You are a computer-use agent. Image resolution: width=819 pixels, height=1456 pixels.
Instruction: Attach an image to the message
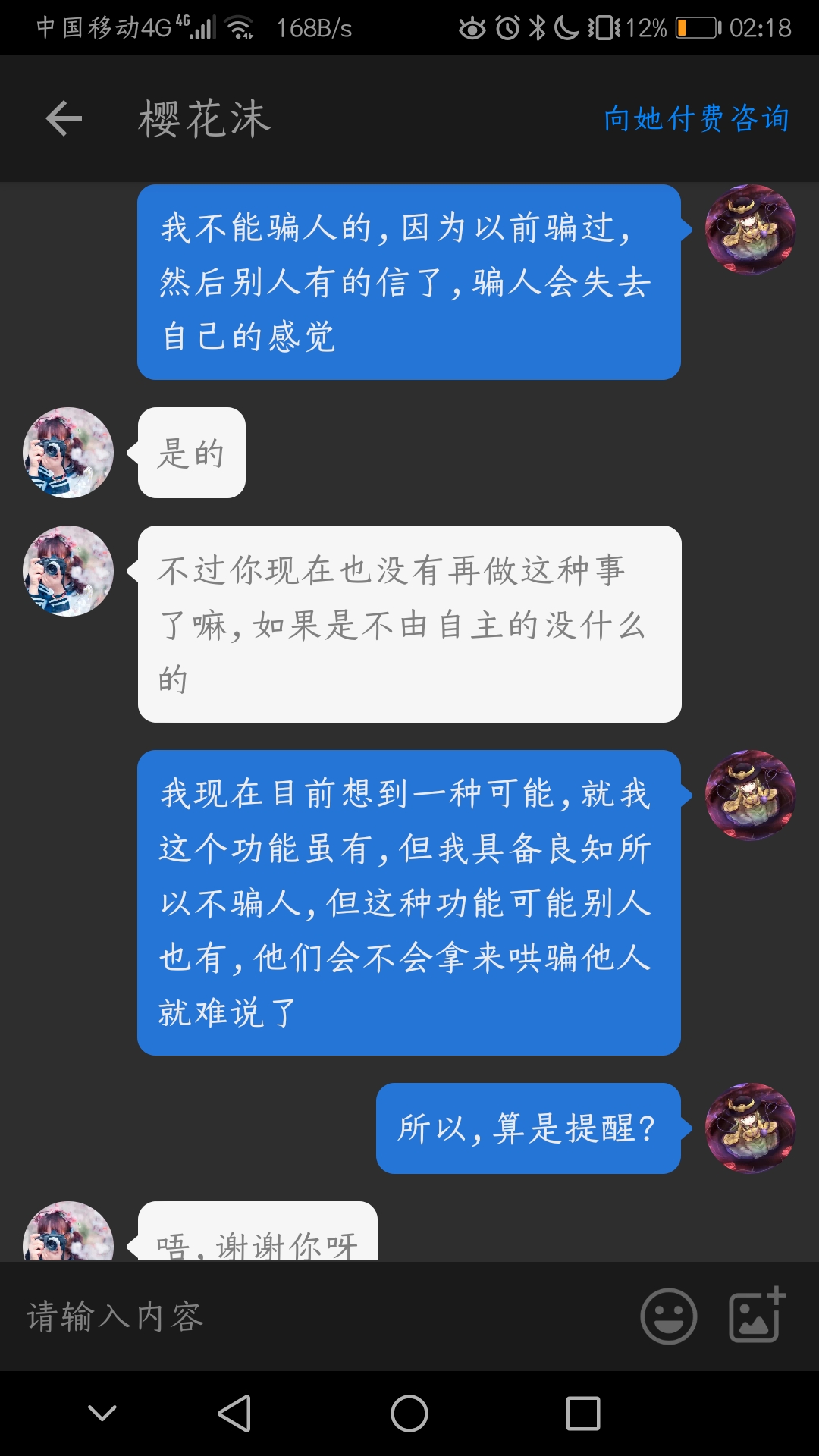click(756, 1316)
